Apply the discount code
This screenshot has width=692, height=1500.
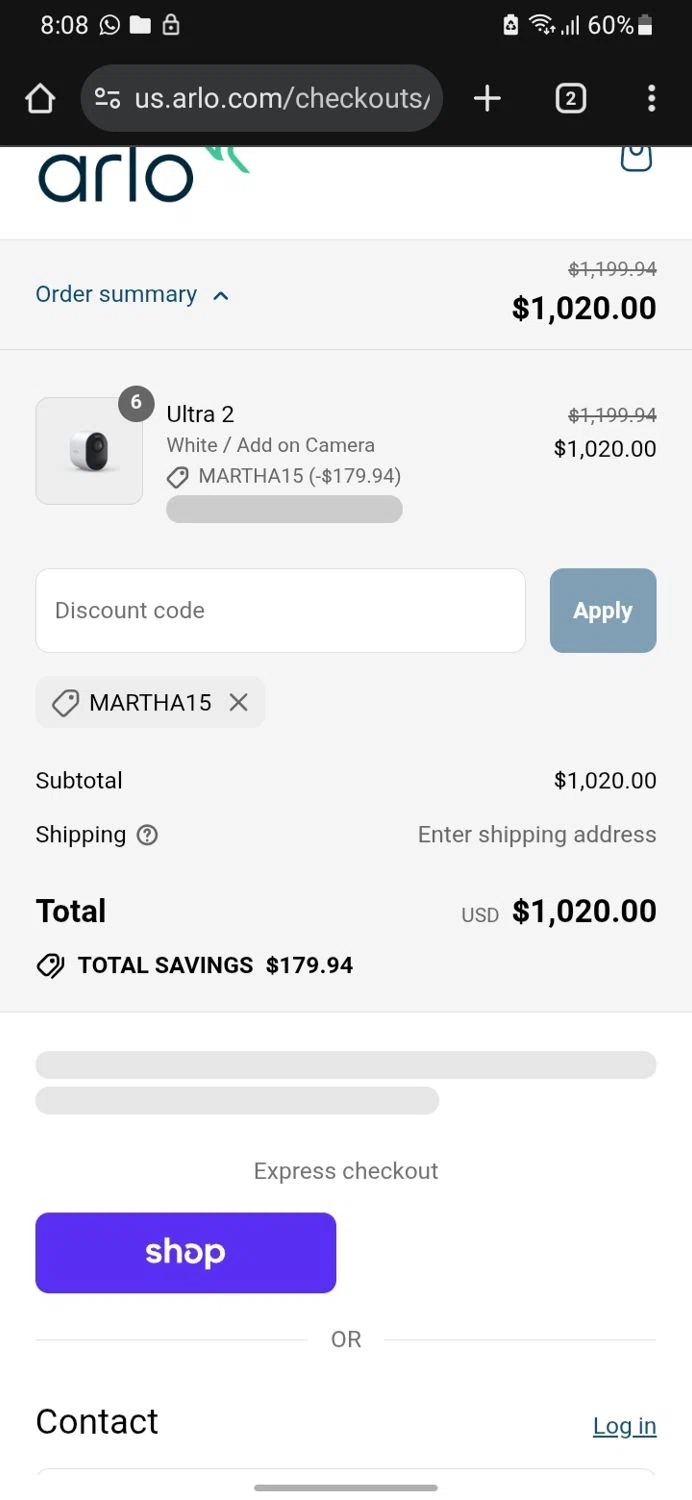(603, 611)
